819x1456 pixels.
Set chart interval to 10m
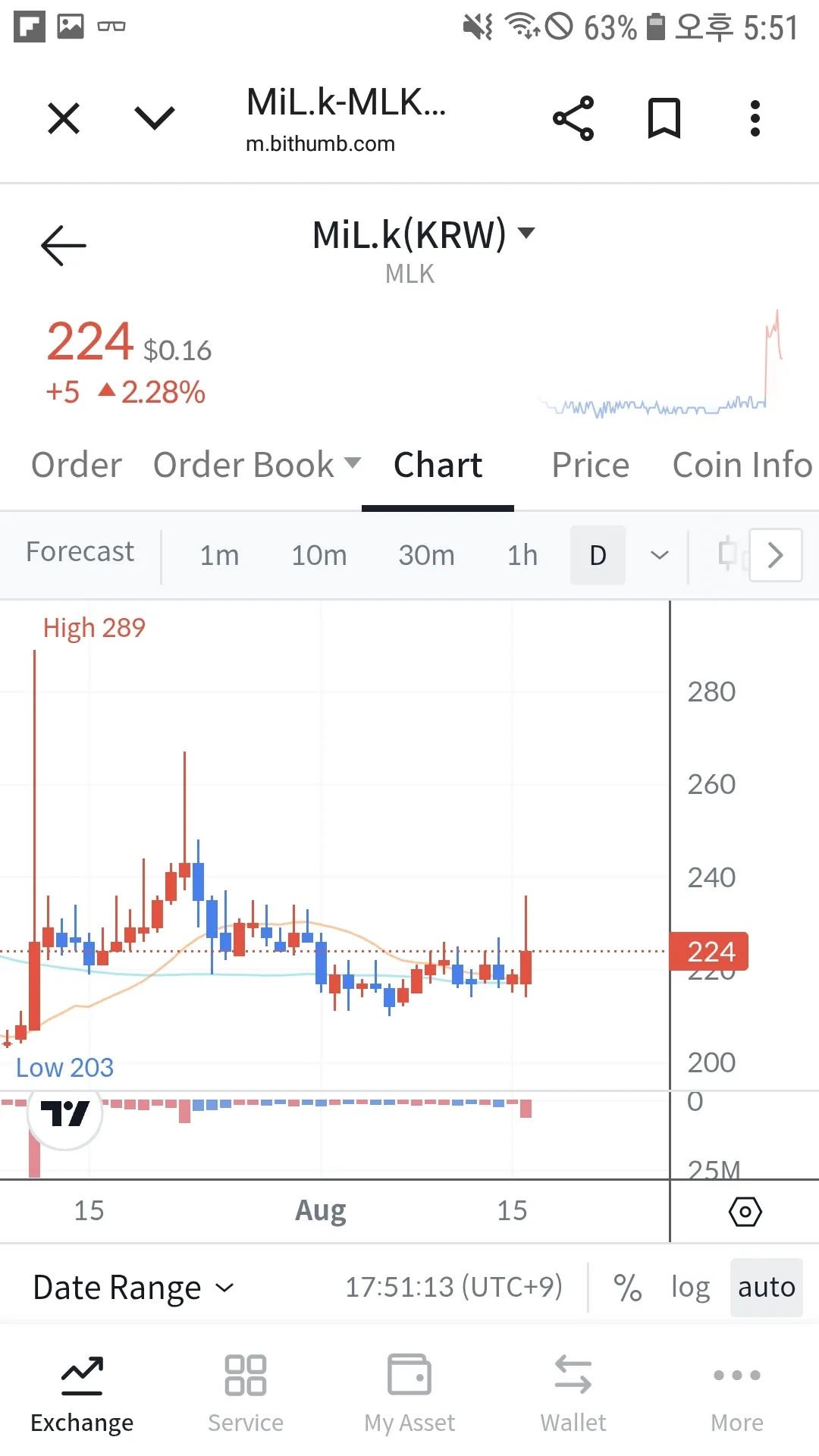(x=319, y=555)
